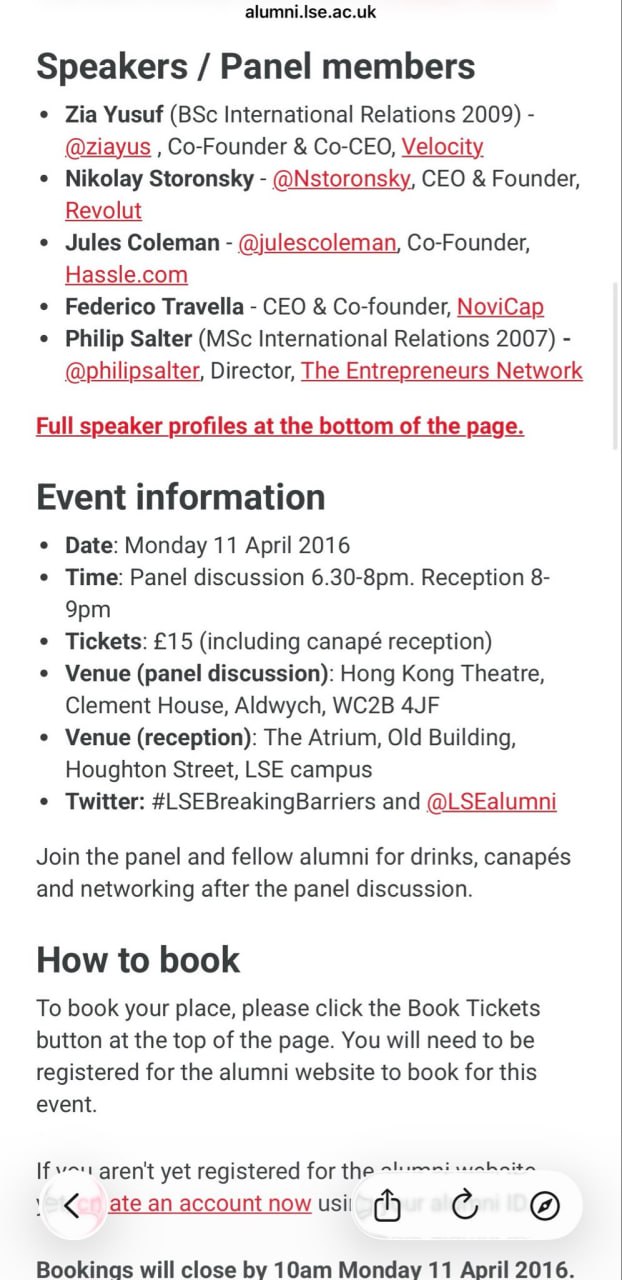622x1280 pixels.
Task: Open the @LSEalumni Twitter link
Action: click(x=491, y=801)
